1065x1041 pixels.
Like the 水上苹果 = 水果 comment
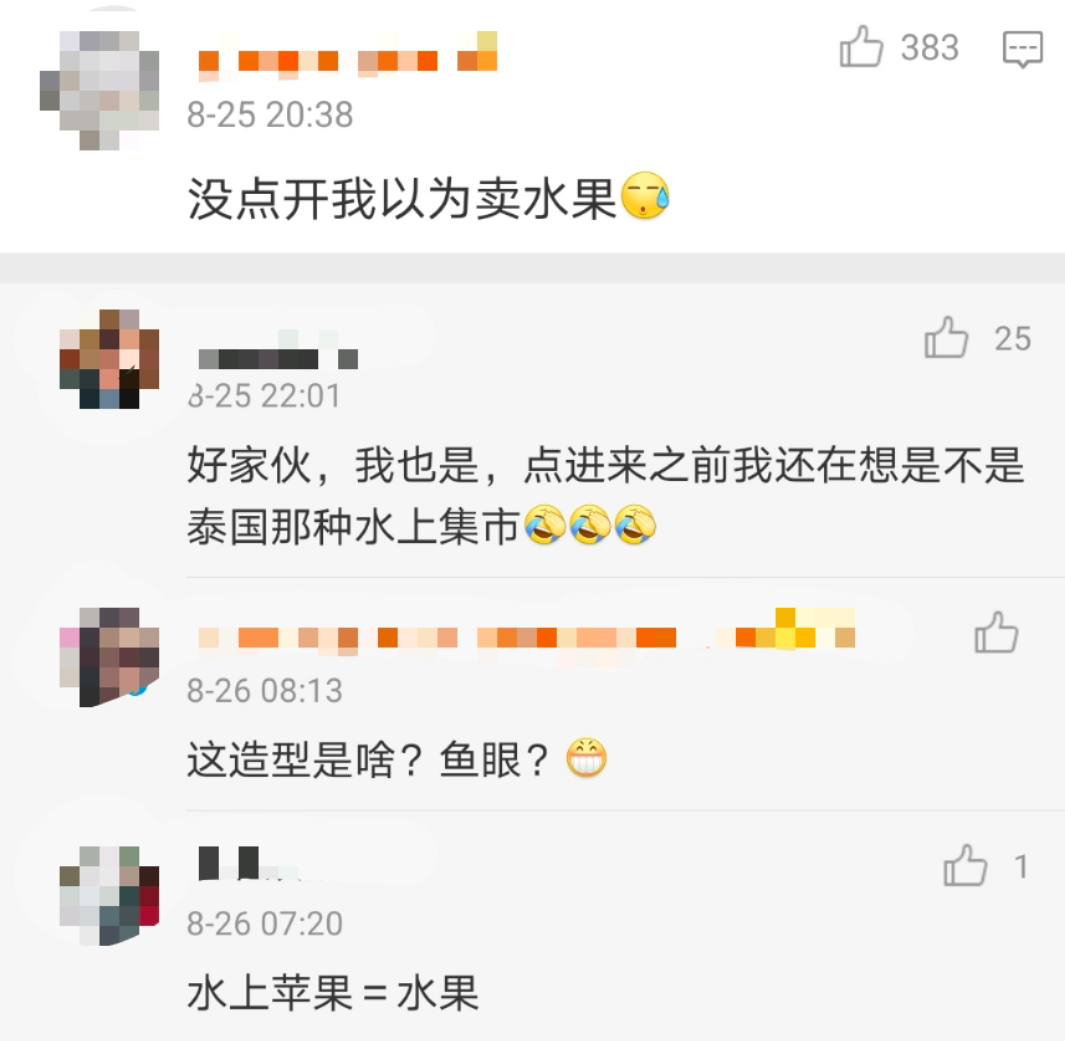(x=965, y=866)
